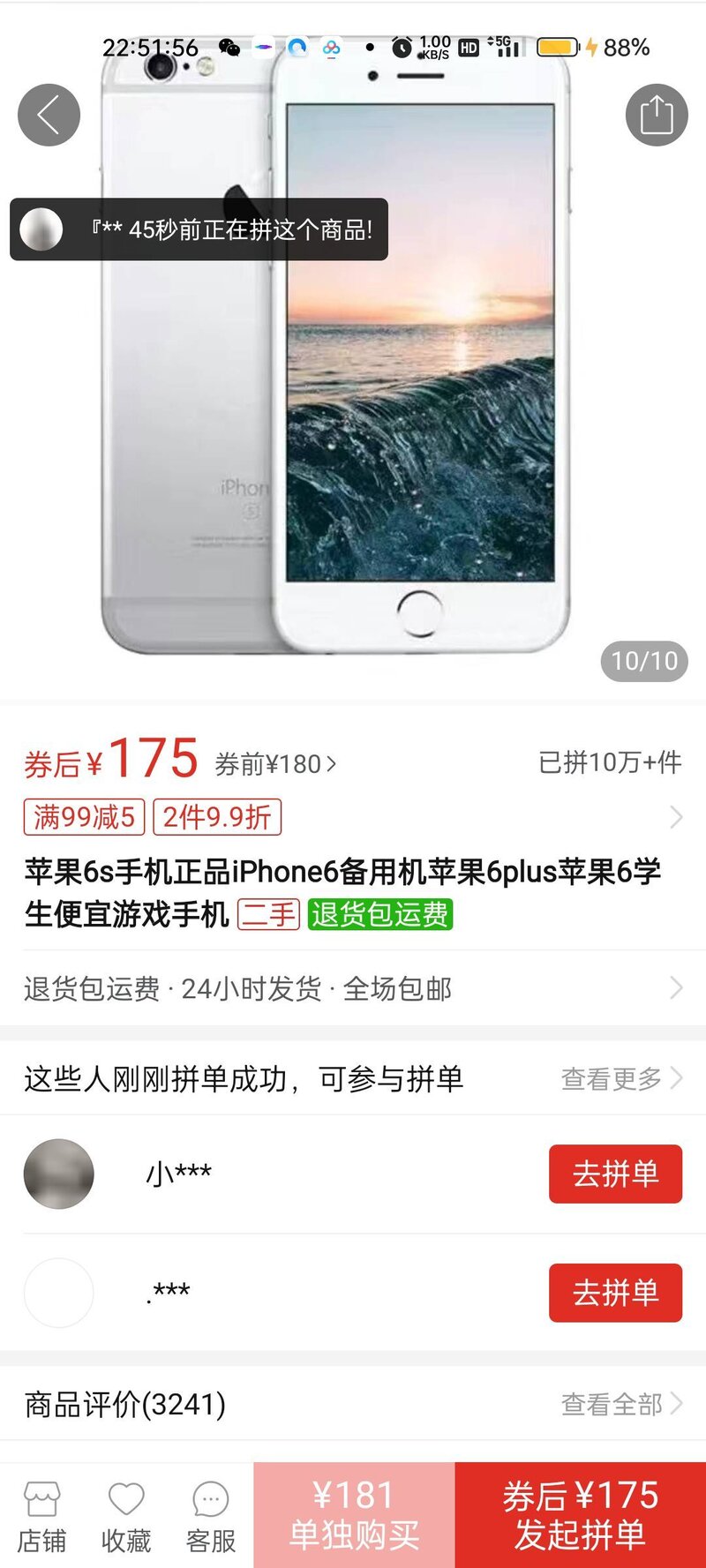The width and height of the screenshot is (706, 1568).
Task: Visit the seller's 店铺 page
Action: pos(41,1516)
